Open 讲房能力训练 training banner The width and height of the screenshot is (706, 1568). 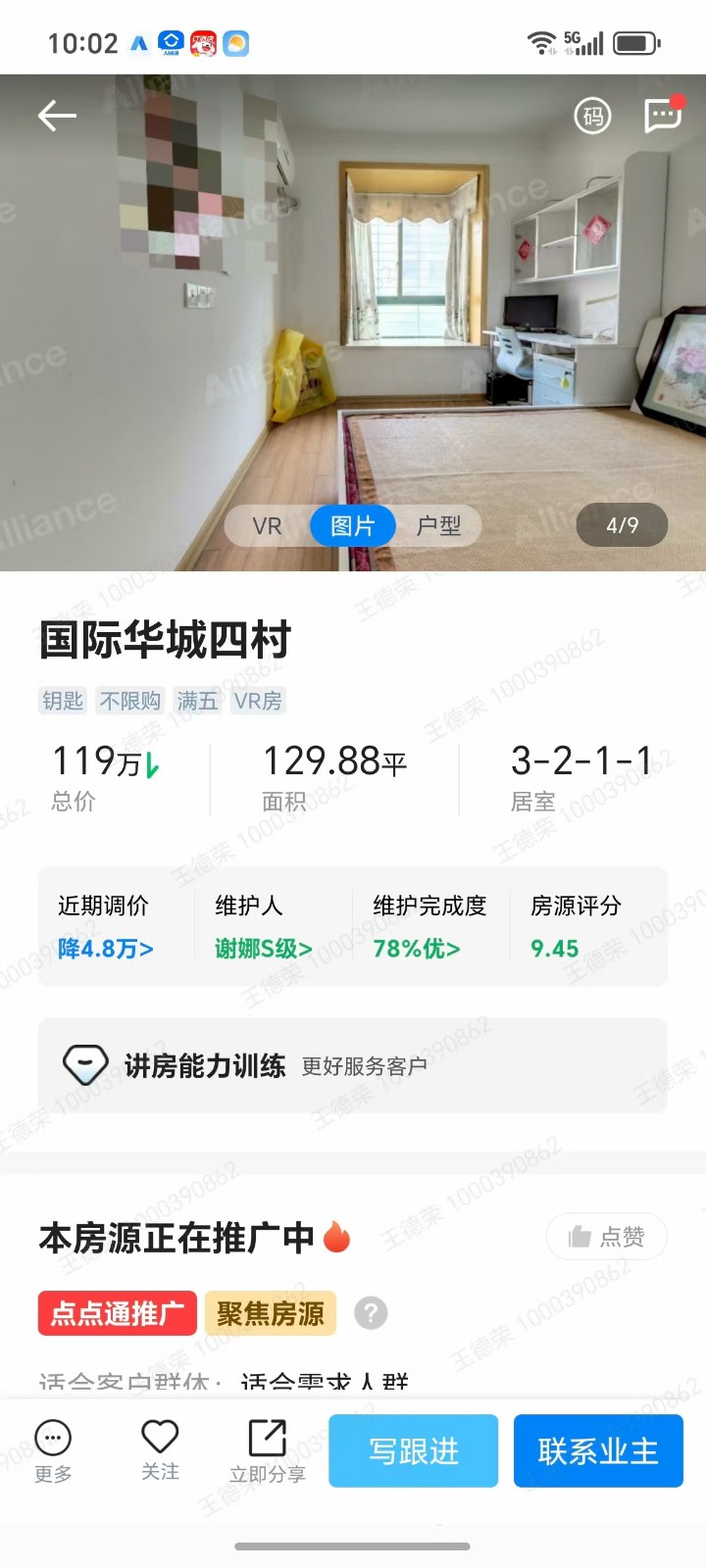(x=352, y=1065)
